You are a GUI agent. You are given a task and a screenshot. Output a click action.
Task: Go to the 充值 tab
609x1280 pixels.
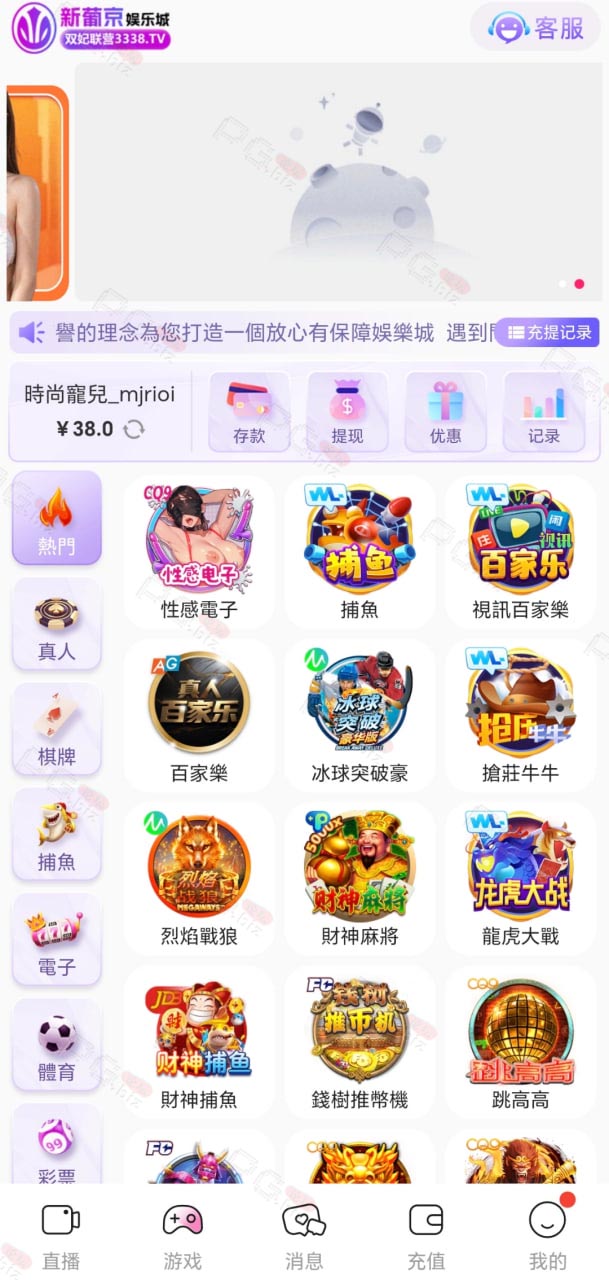[x=426, y=1235]
